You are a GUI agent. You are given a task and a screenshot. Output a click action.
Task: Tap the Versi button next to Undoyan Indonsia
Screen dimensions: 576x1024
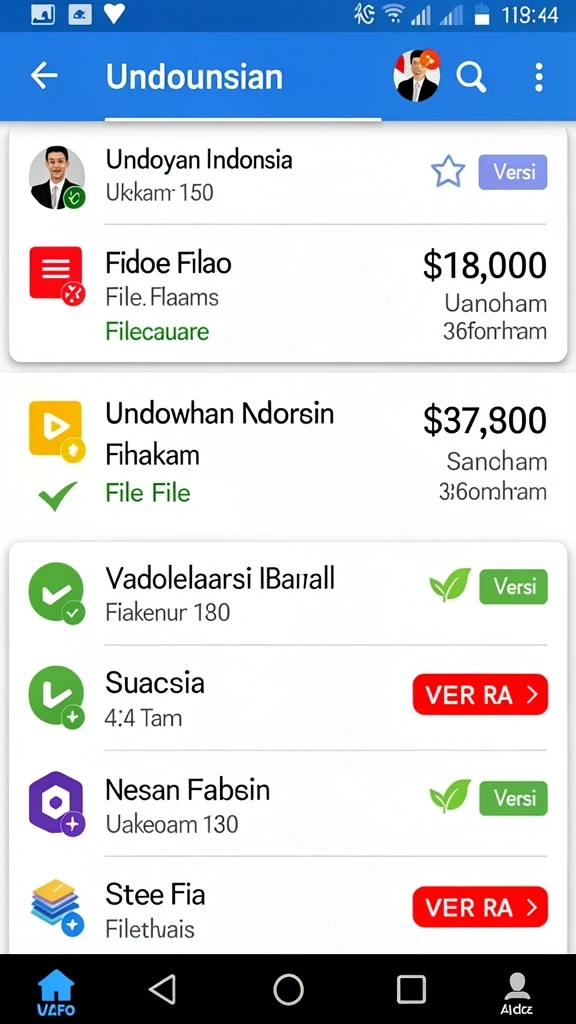pyautogui.click(x=513, y=172)
